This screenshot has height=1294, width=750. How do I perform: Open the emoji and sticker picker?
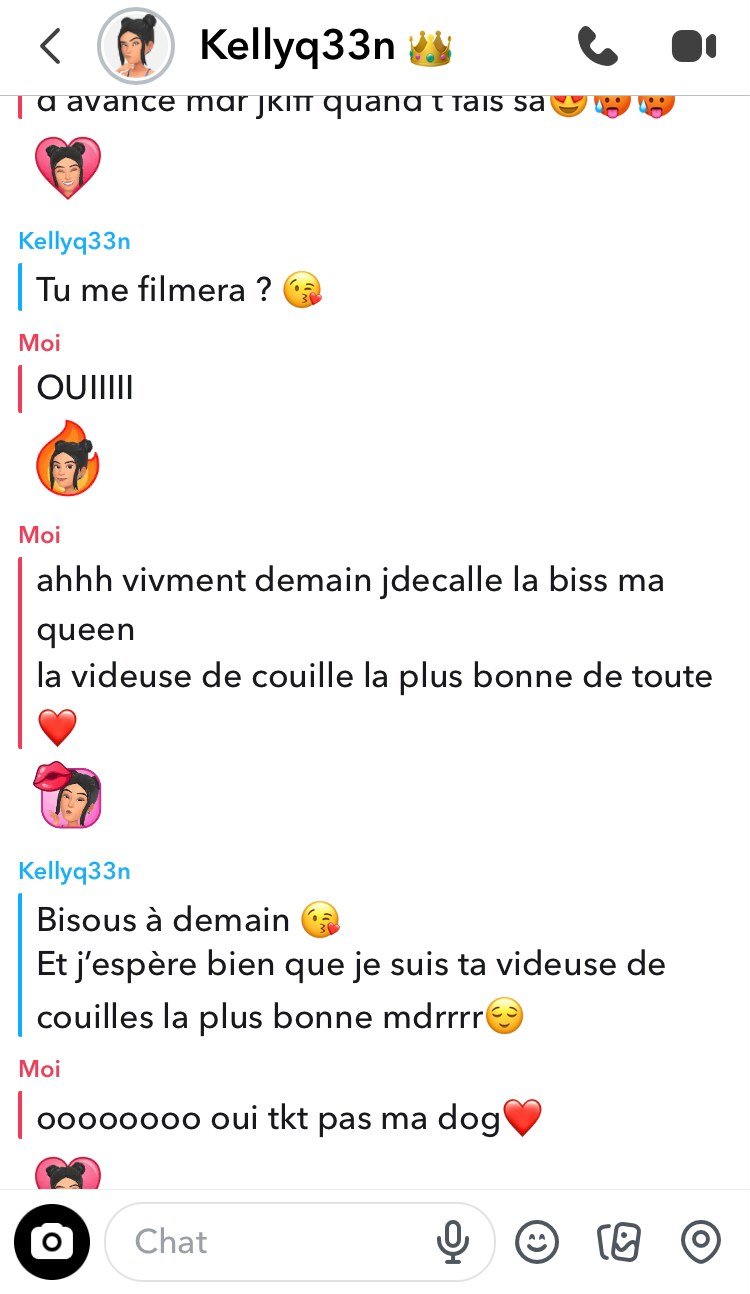coord(537,1242)
